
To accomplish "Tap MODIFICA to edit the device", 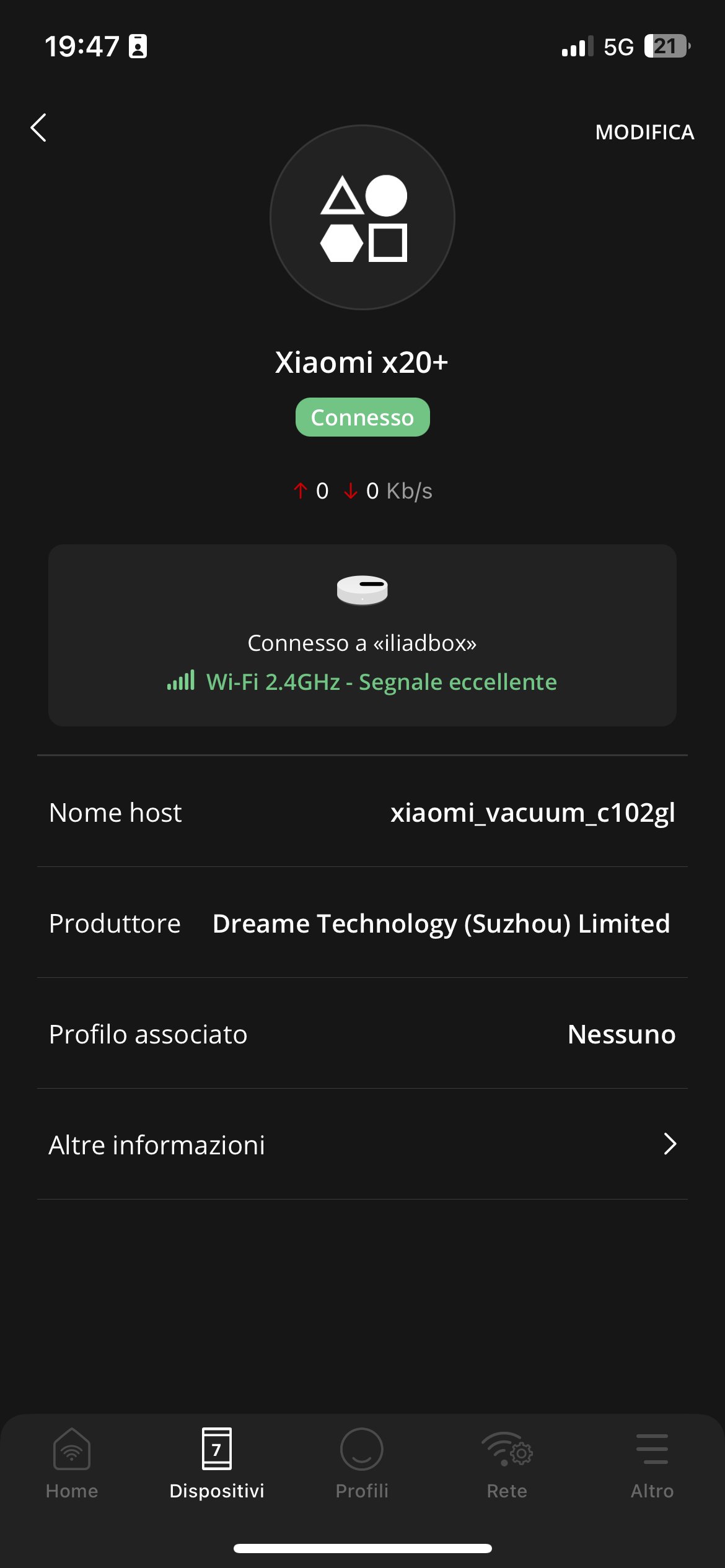I will click(644, 132).
